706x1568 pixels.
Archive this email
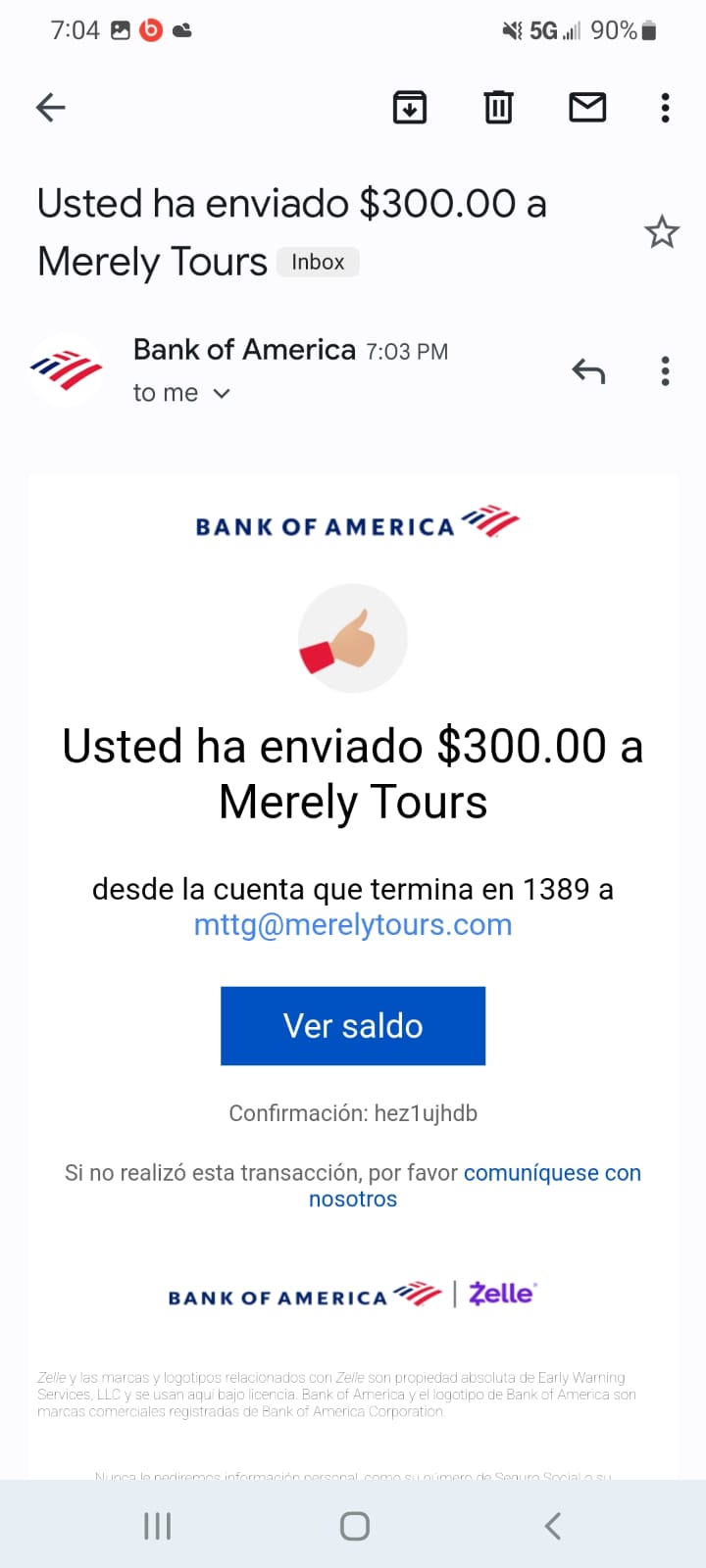(410, 107)
